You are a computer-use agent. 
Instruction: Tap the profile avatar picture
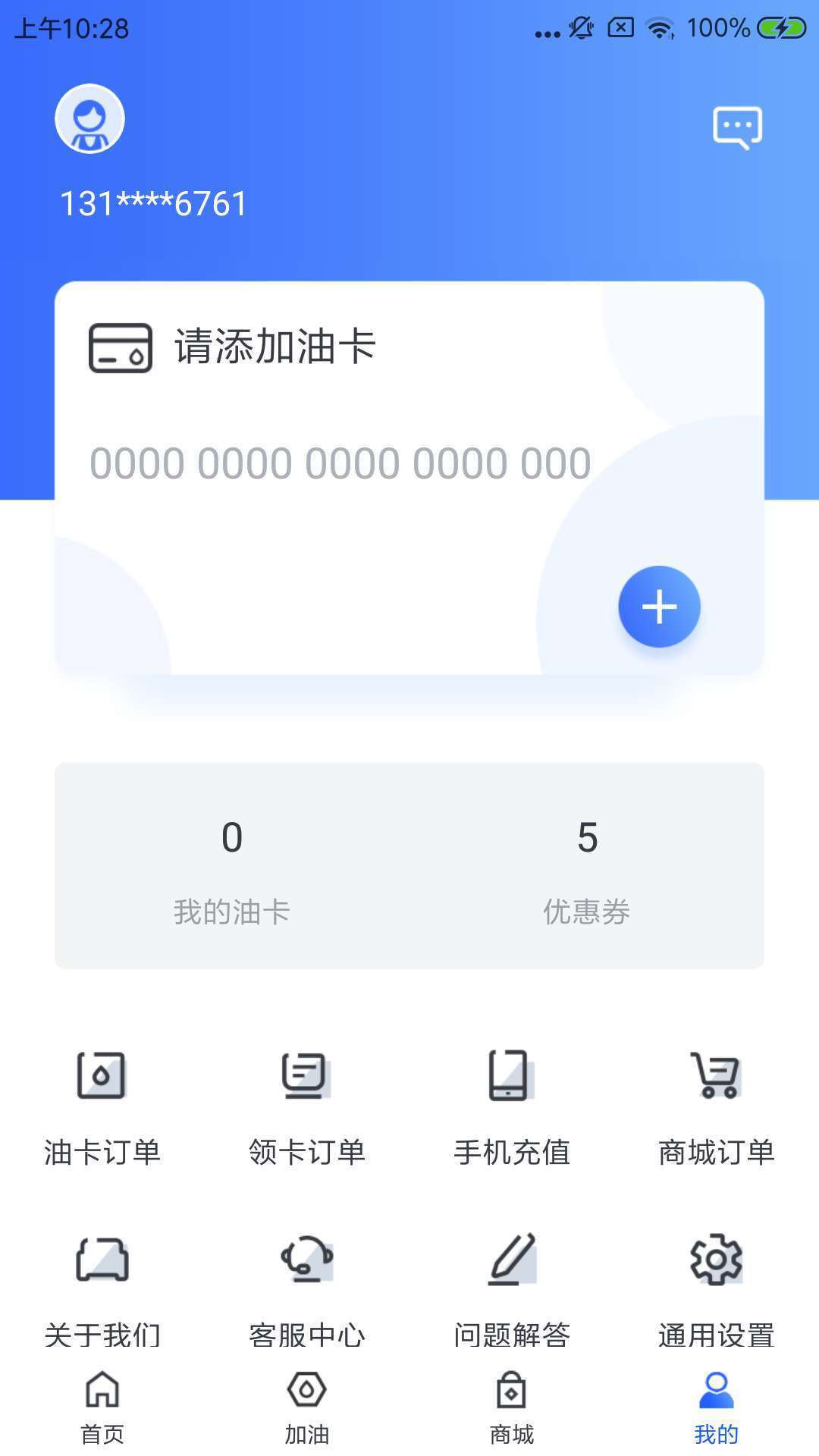(89, 119)
